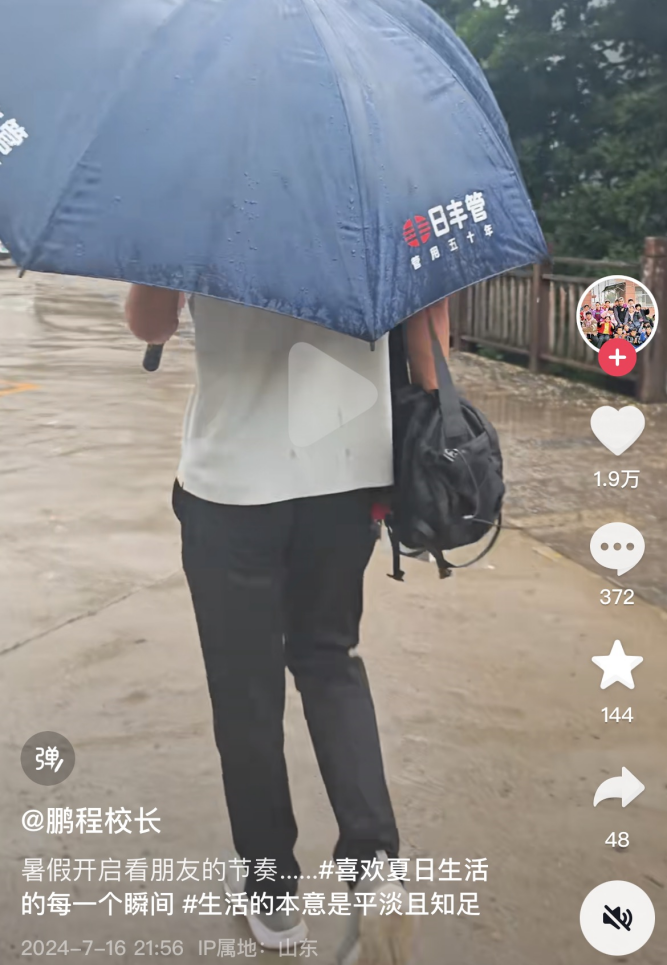Toggle the danmaku 弹 button
The height and width of the screenshot is (965, 667).
pyautogui.click(x=48, y=758)
